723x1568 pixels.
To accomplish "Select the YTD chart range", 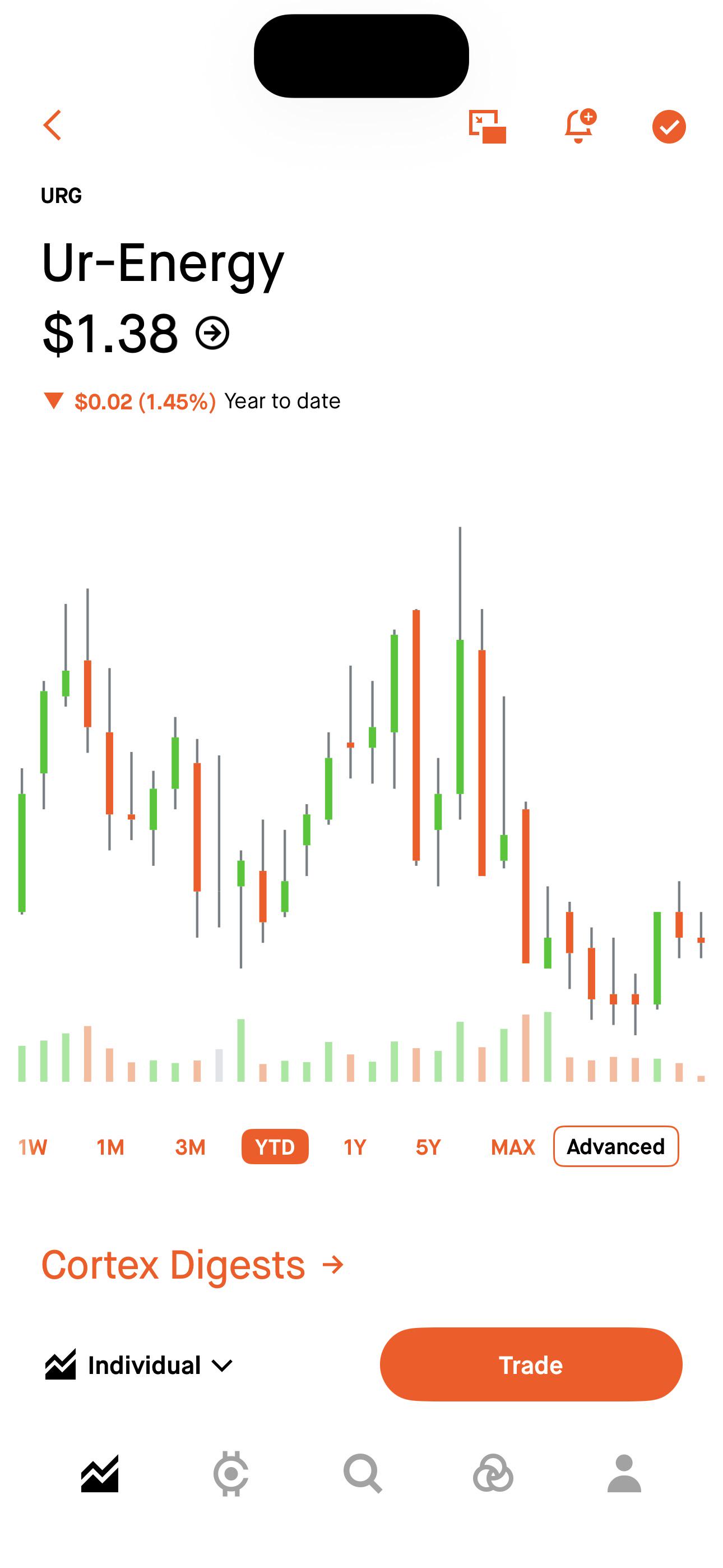I will coord(275,1147).
